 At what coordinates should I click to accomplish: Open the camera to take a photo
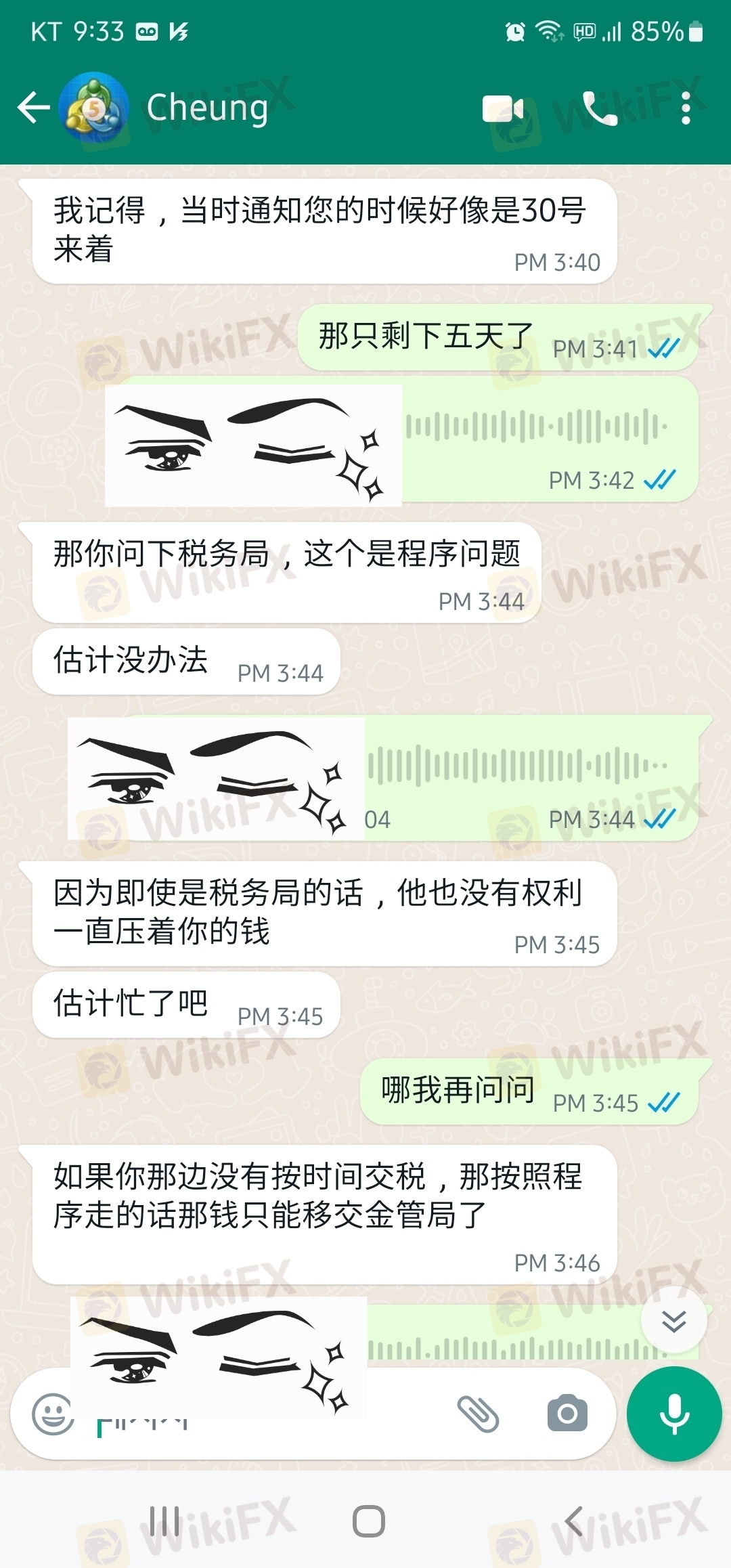pos(567,1414)
